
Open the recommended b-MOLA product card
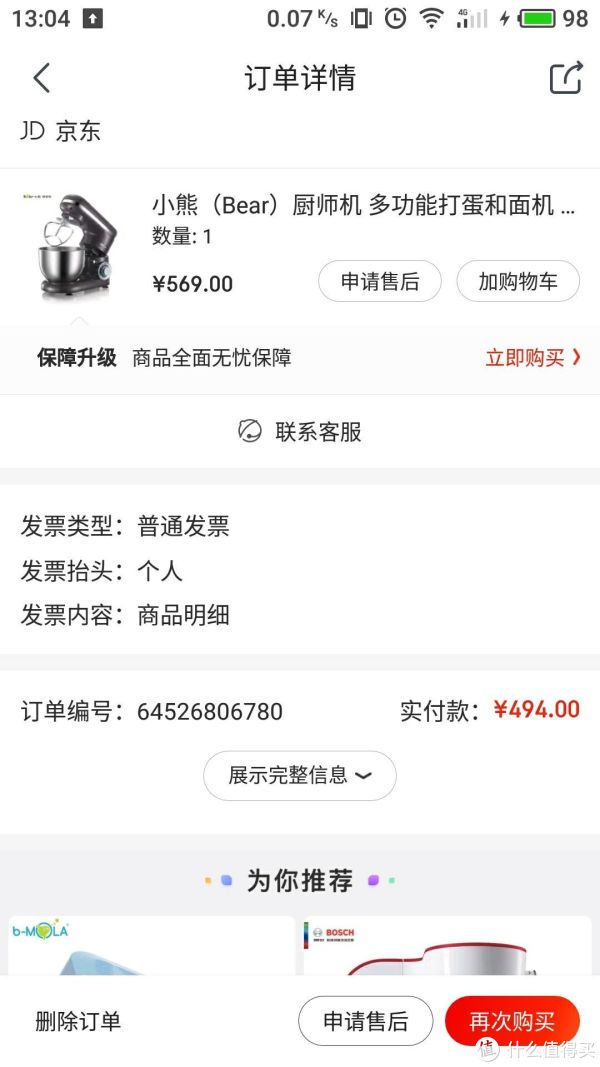152,948
